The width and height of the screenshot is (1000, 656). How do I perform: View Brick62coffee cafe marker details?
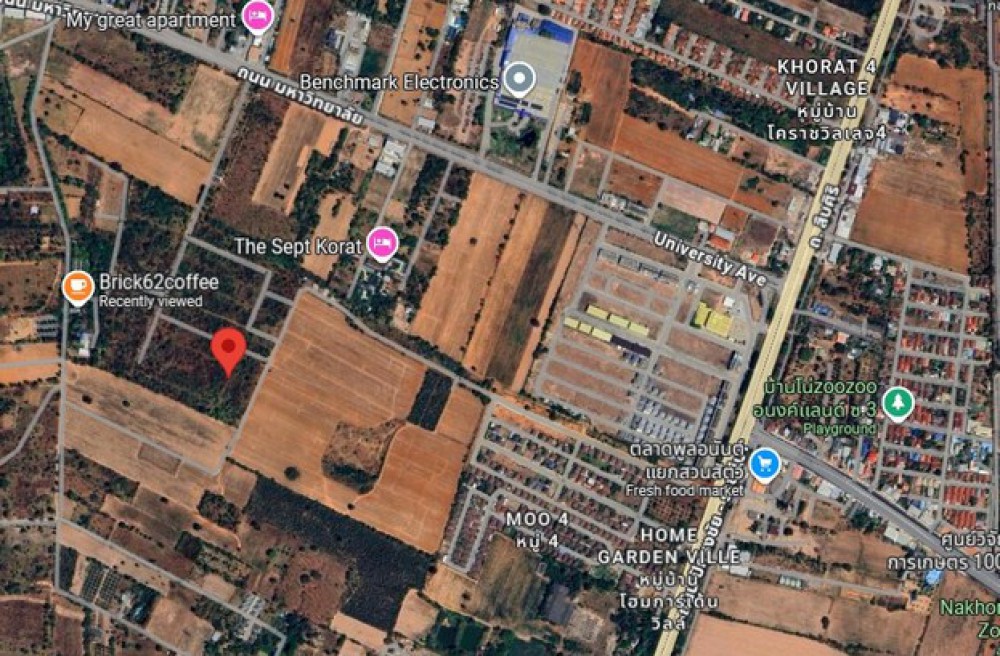(77, 287)
